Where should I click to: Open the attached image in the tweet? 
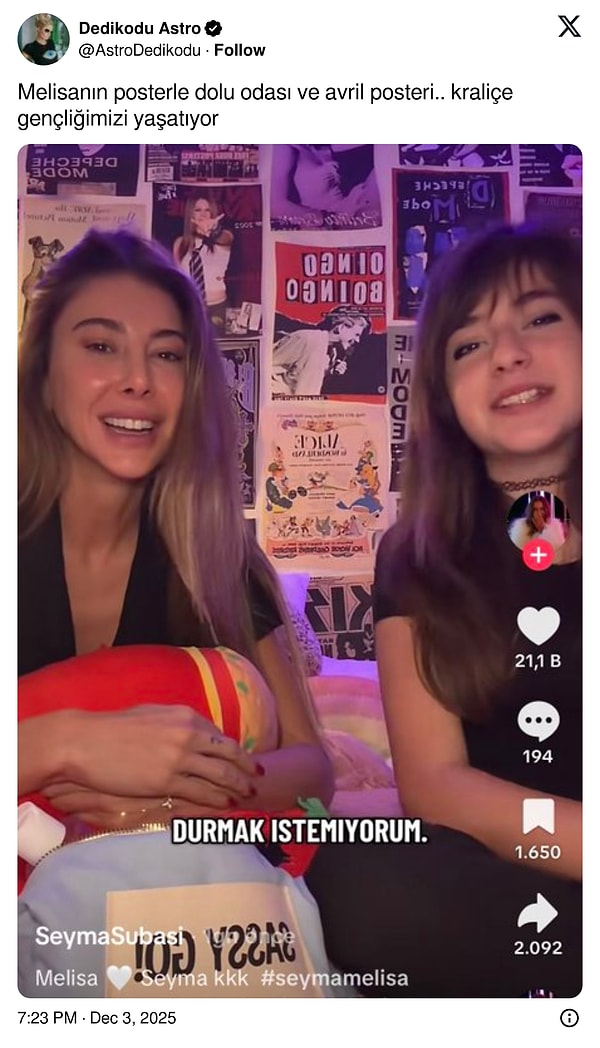300,570
